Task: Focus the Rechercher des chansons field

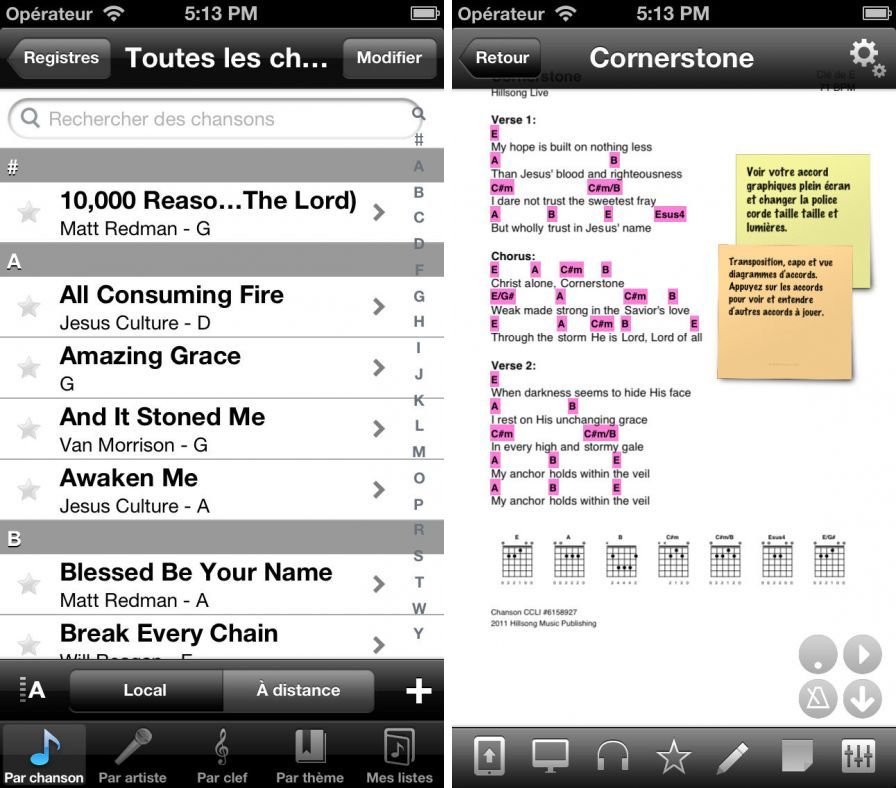Action: click(x=215, y=119)
